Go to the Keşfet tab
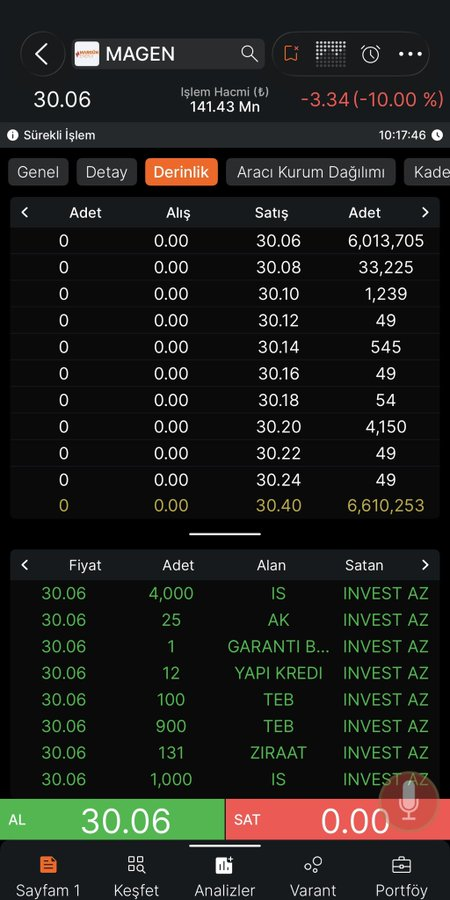Viewport: 450px width, 900px height. pyautogui.click(x=136, y=877)
